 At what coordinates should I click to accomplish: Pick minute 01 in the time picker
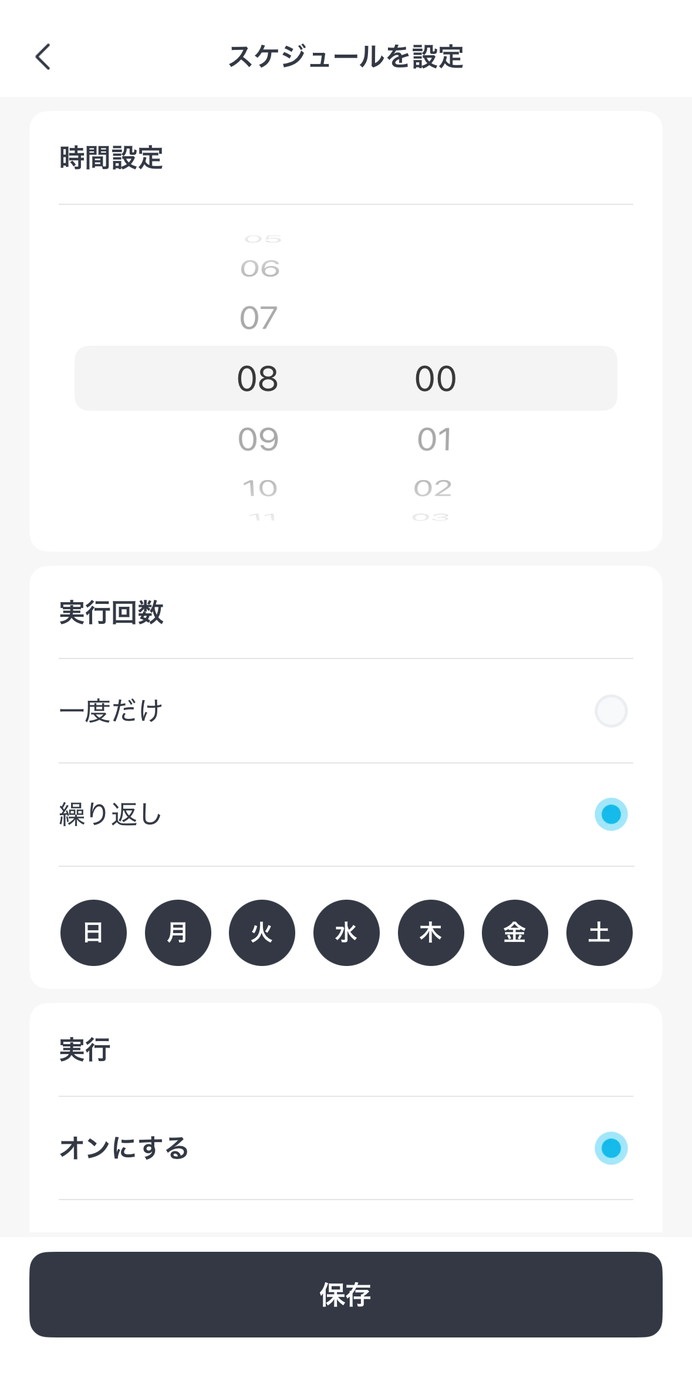coord(434,439)
